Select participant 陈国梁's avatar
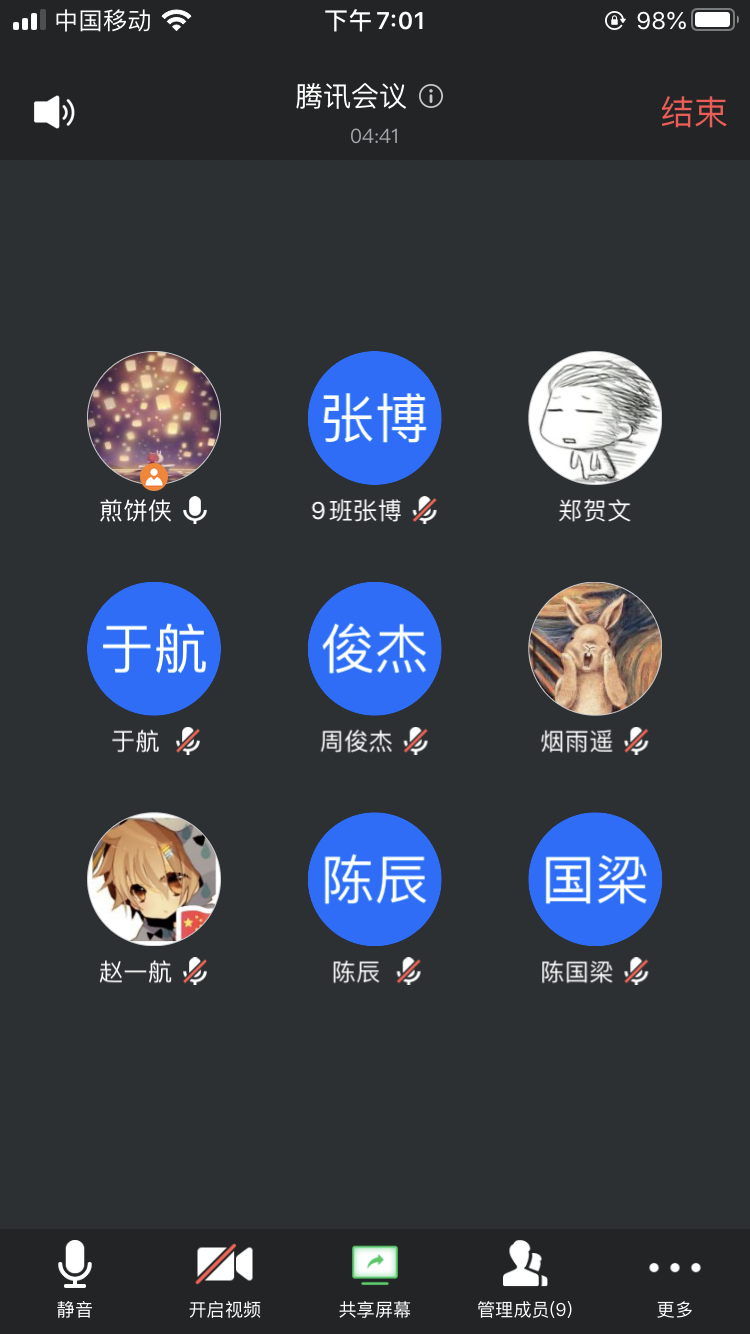This screenshot has width=750, height=1334. 595,878
